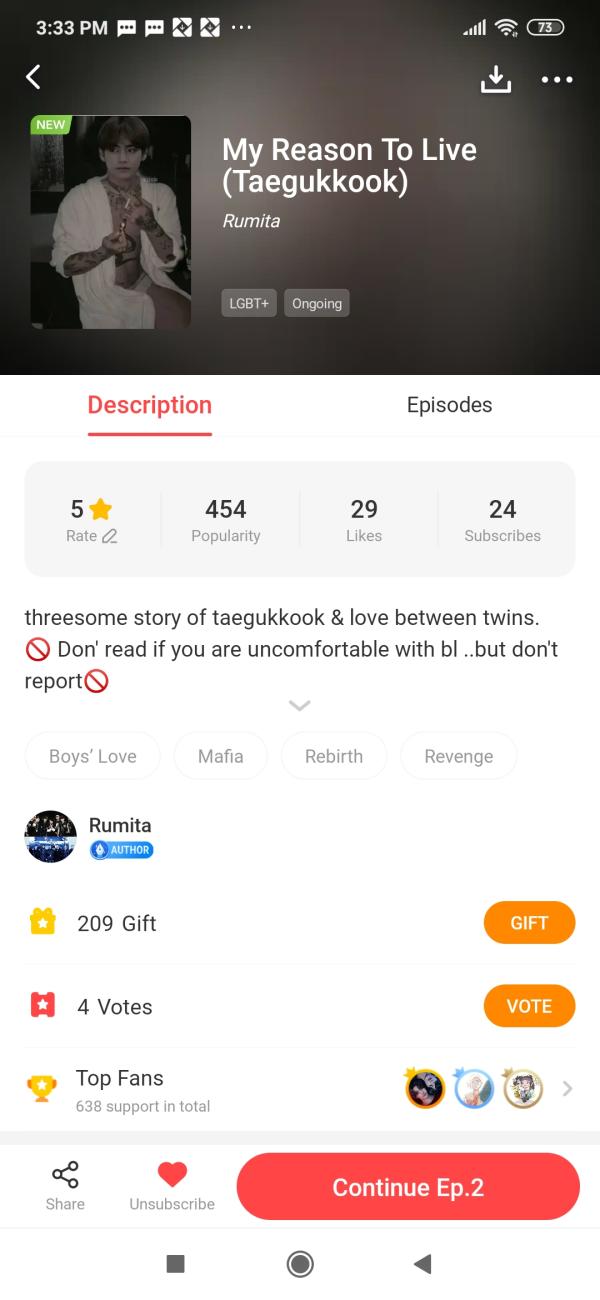Open the three-dot overflow menu
This screenshot has height=1300, width=600.
(556, 79)
